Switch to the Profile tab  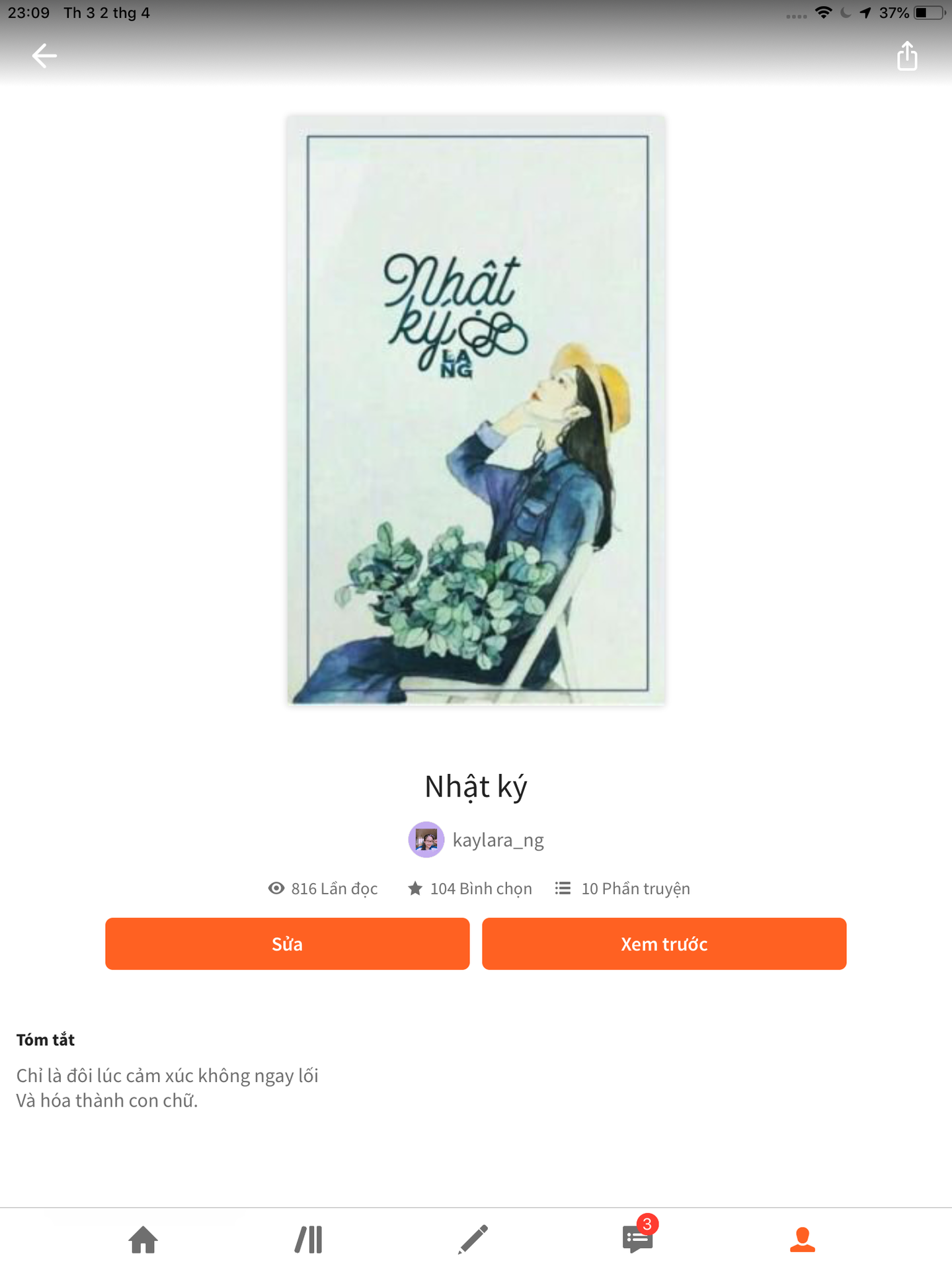802,1240
